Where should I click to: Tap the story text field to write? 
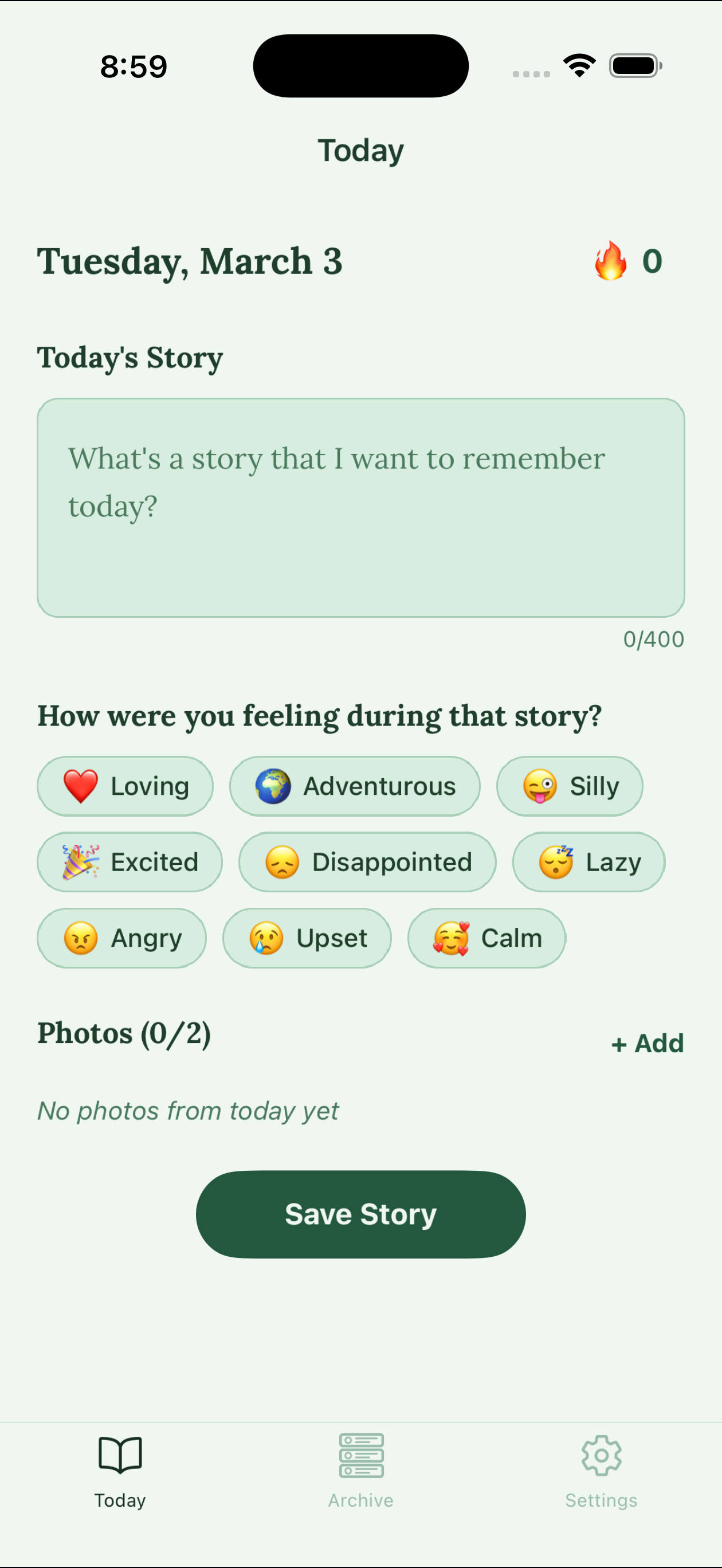pyautogui.click(x=361, y=507)
